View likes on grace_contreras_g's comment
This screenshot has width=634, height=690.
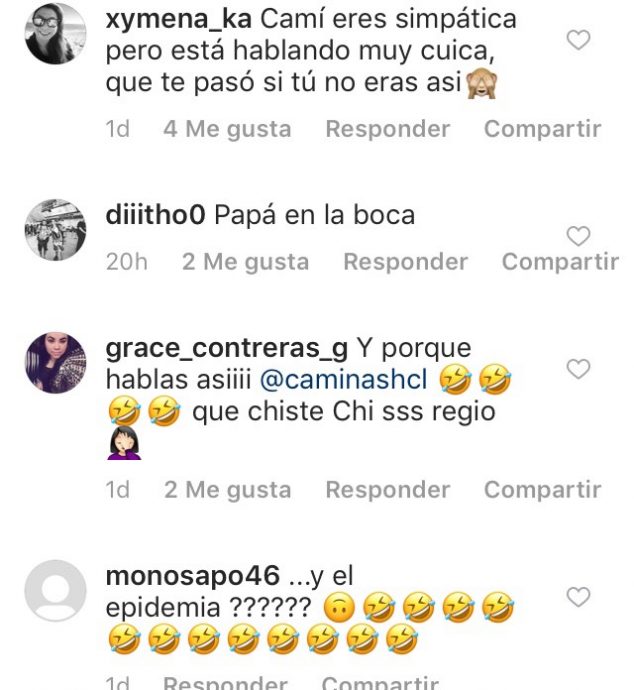click(227, 490)
